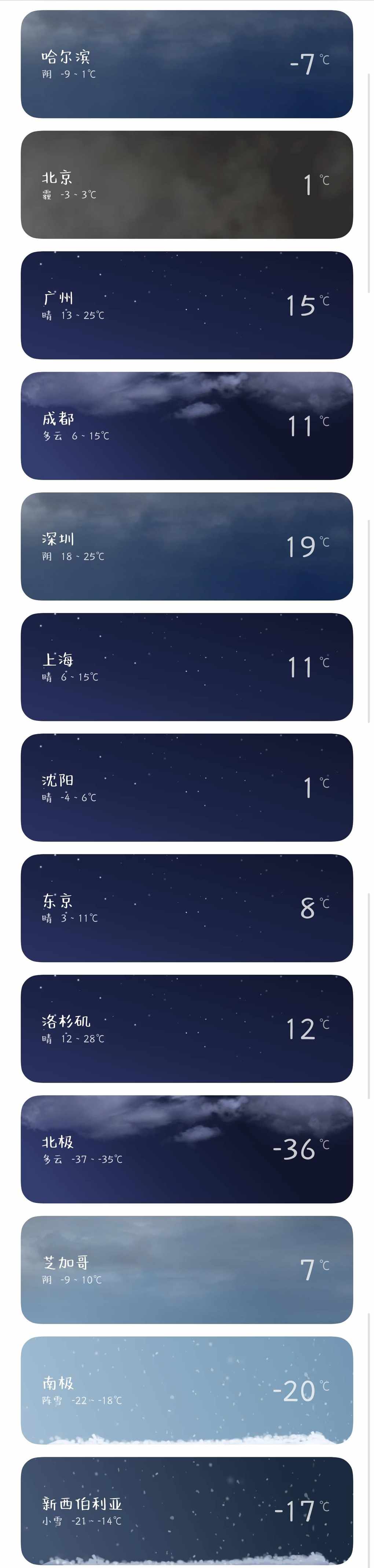Open the 新西伯利亚 weather card

tap(187, 1510)
